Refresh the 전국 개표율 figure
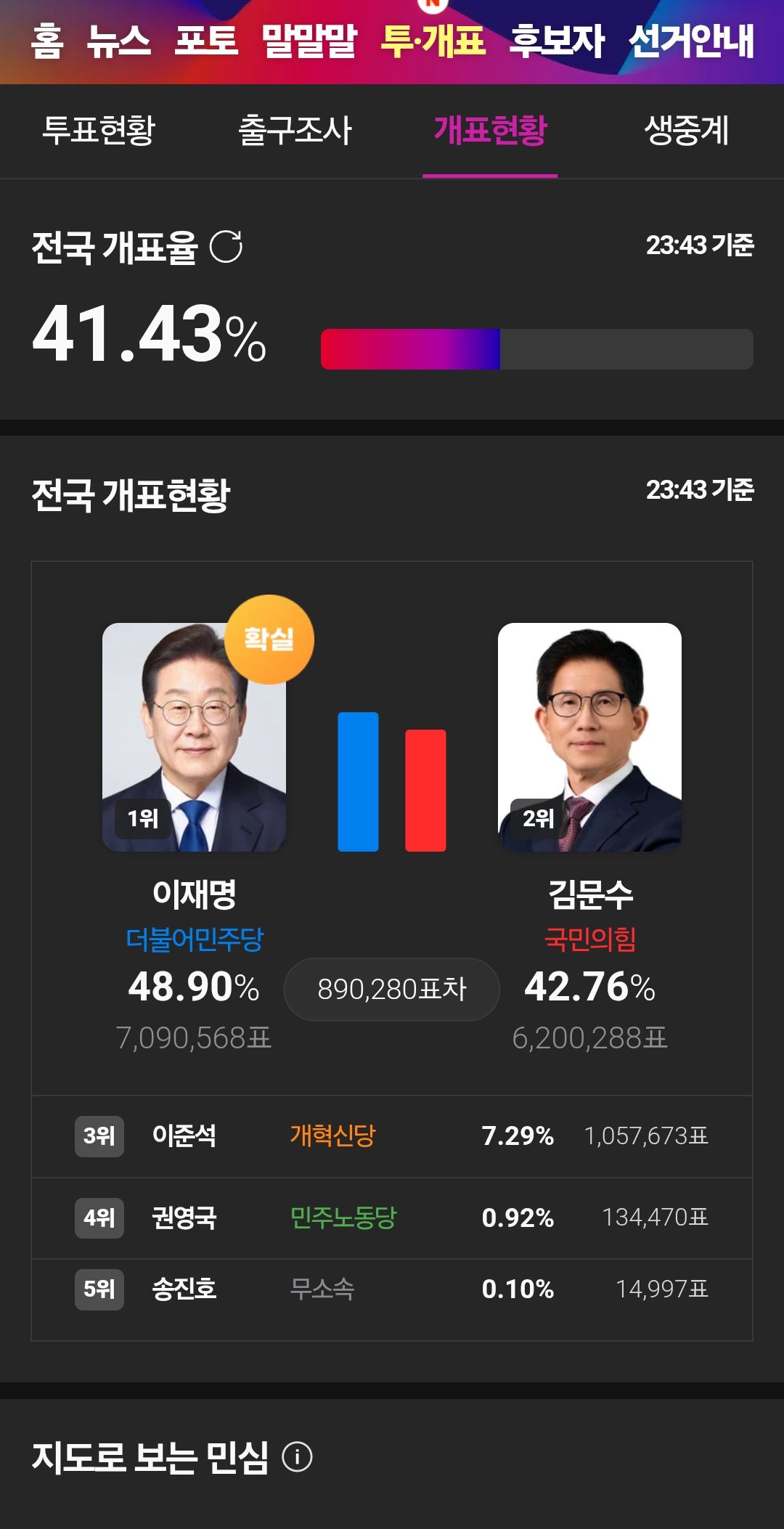The image size is (784, 1529). click(x=226, y=247)
